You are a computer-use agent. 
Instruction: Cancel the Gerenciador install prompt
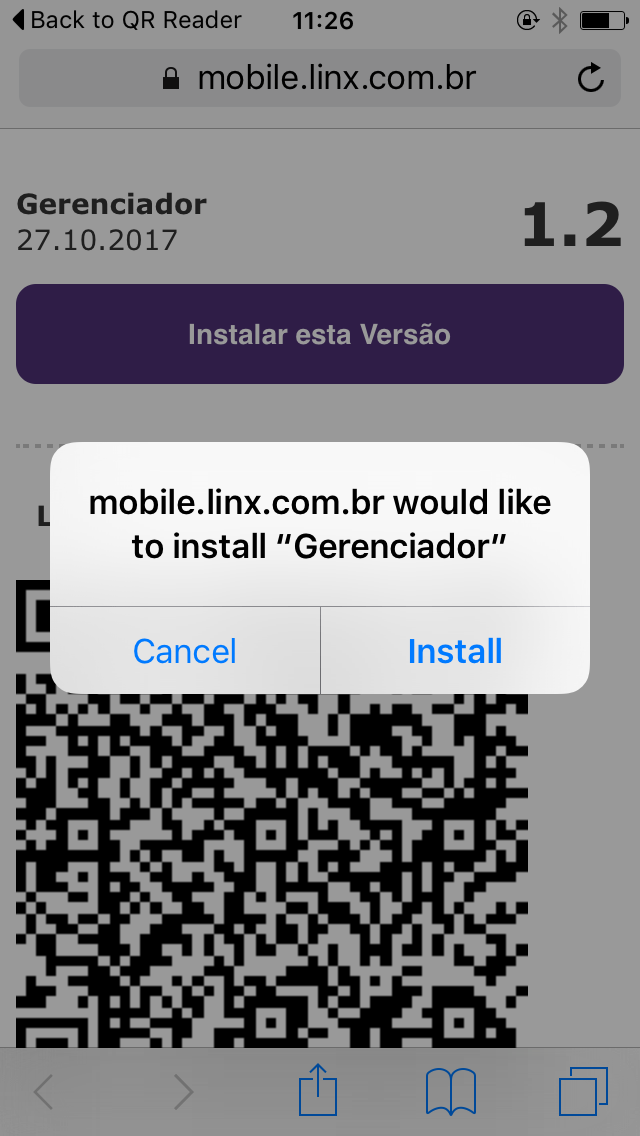(185, 651)
